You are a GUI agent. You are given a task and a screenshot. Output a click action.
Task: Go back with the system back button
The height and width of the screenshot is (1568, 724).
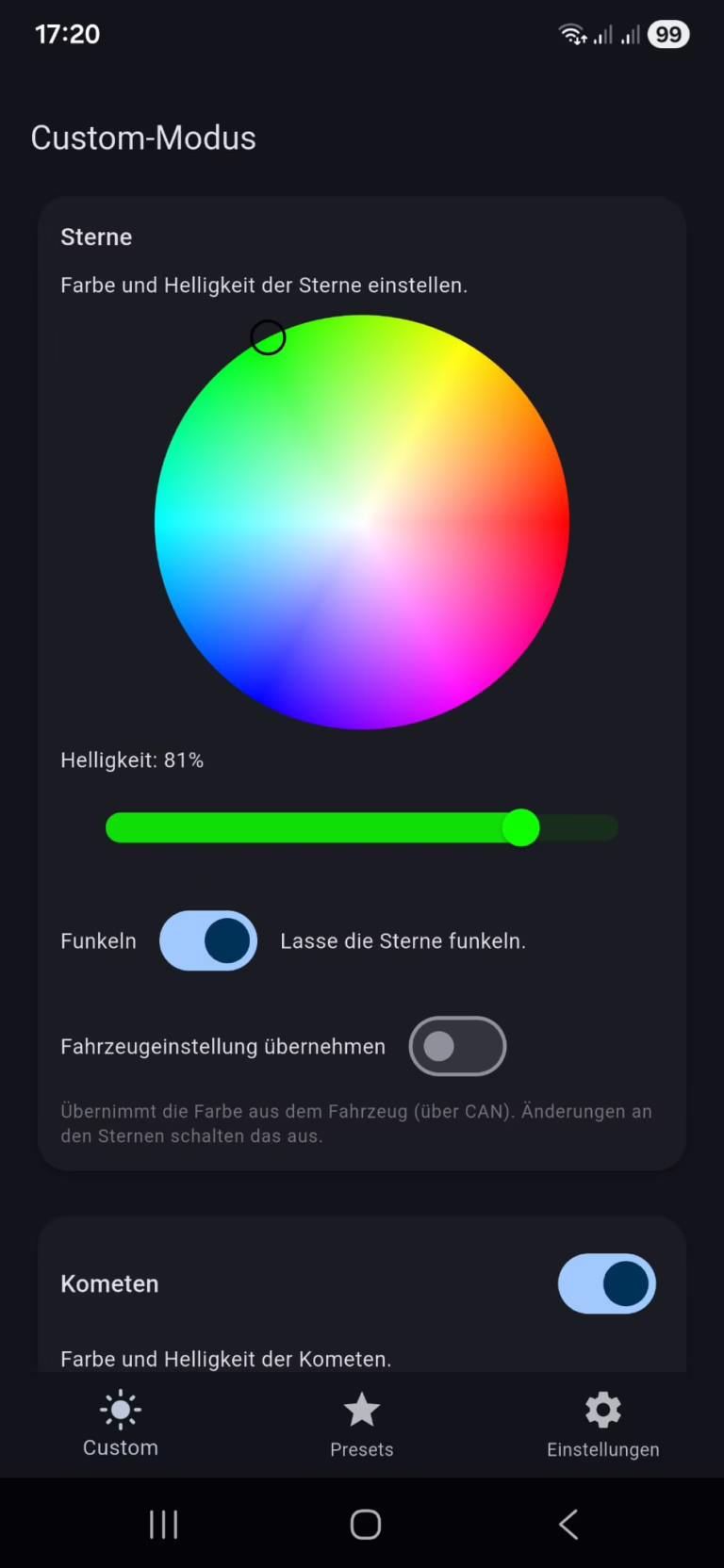point(568,1524)
